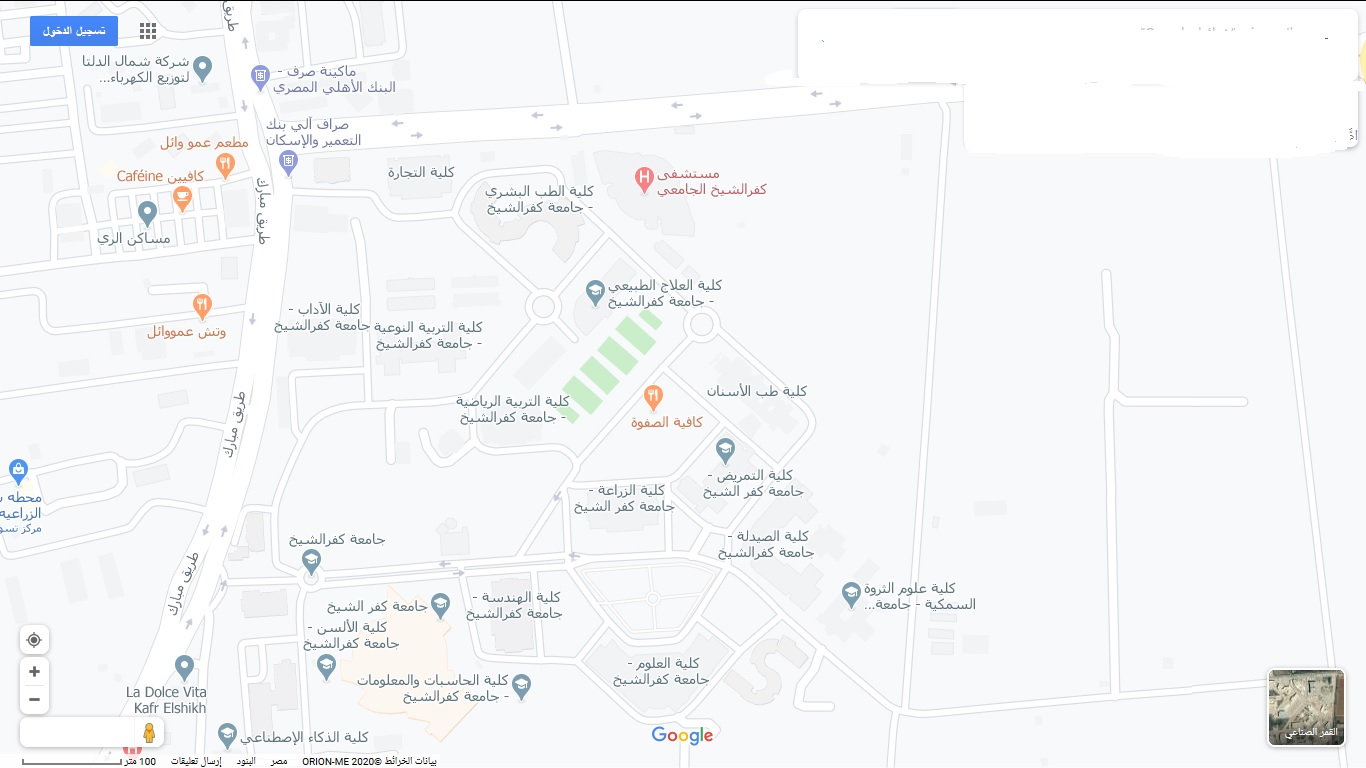Activate the Street View pegman
This screenshot has width=1366, height=768.
point(149,733)
